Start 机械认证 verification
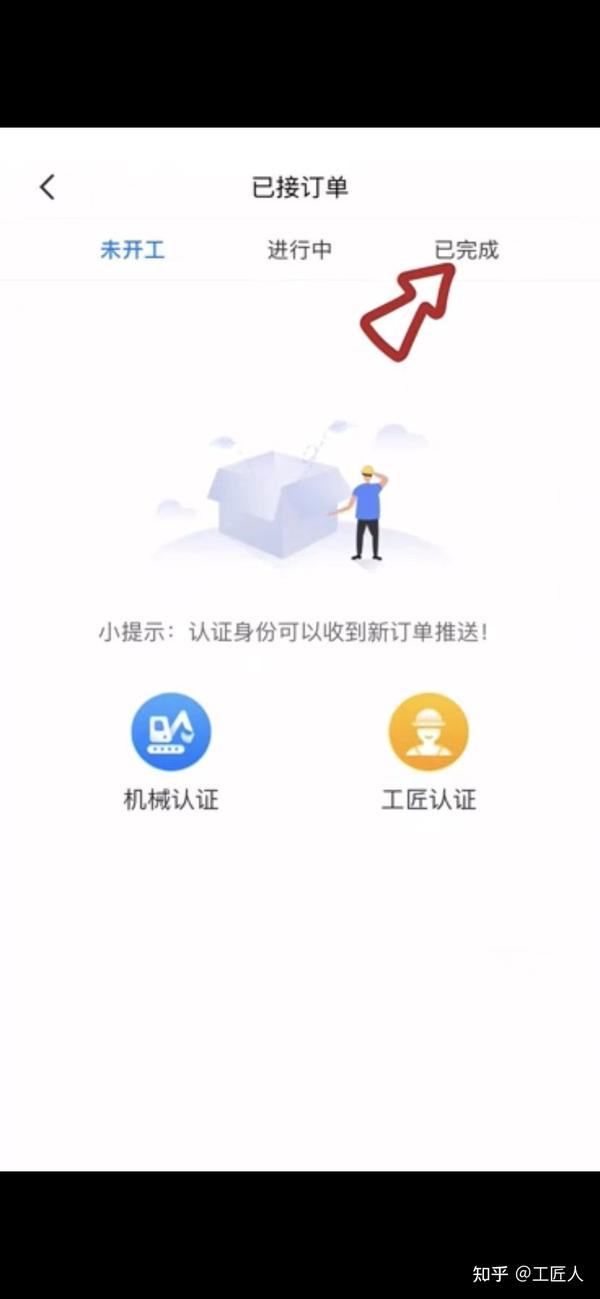This screenshot has height=1299, width=600. (171, 733)
